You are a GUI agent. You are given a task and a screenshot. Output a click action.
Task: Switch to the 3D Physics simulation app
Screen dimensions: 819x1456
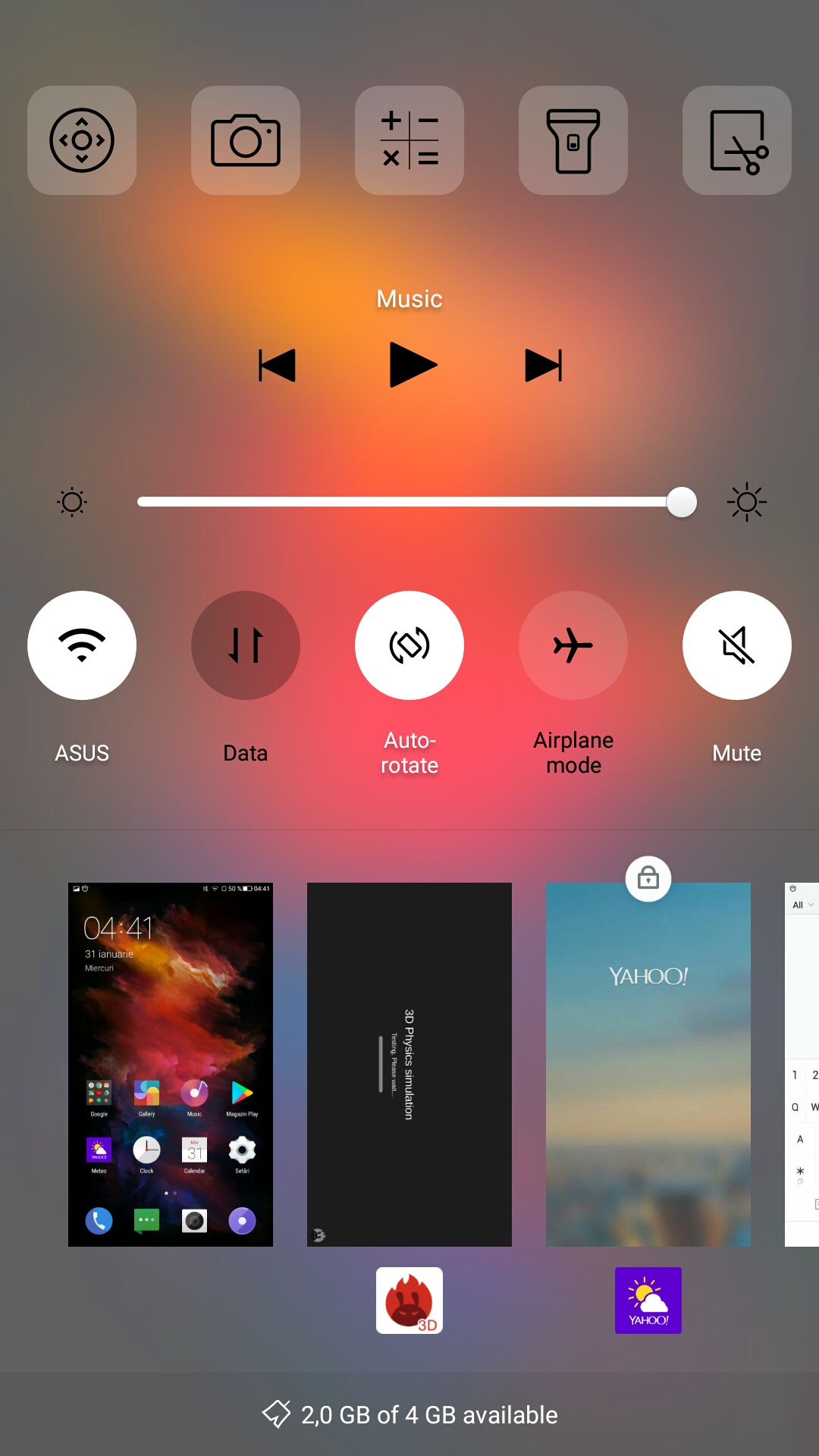coord(409,1065)
